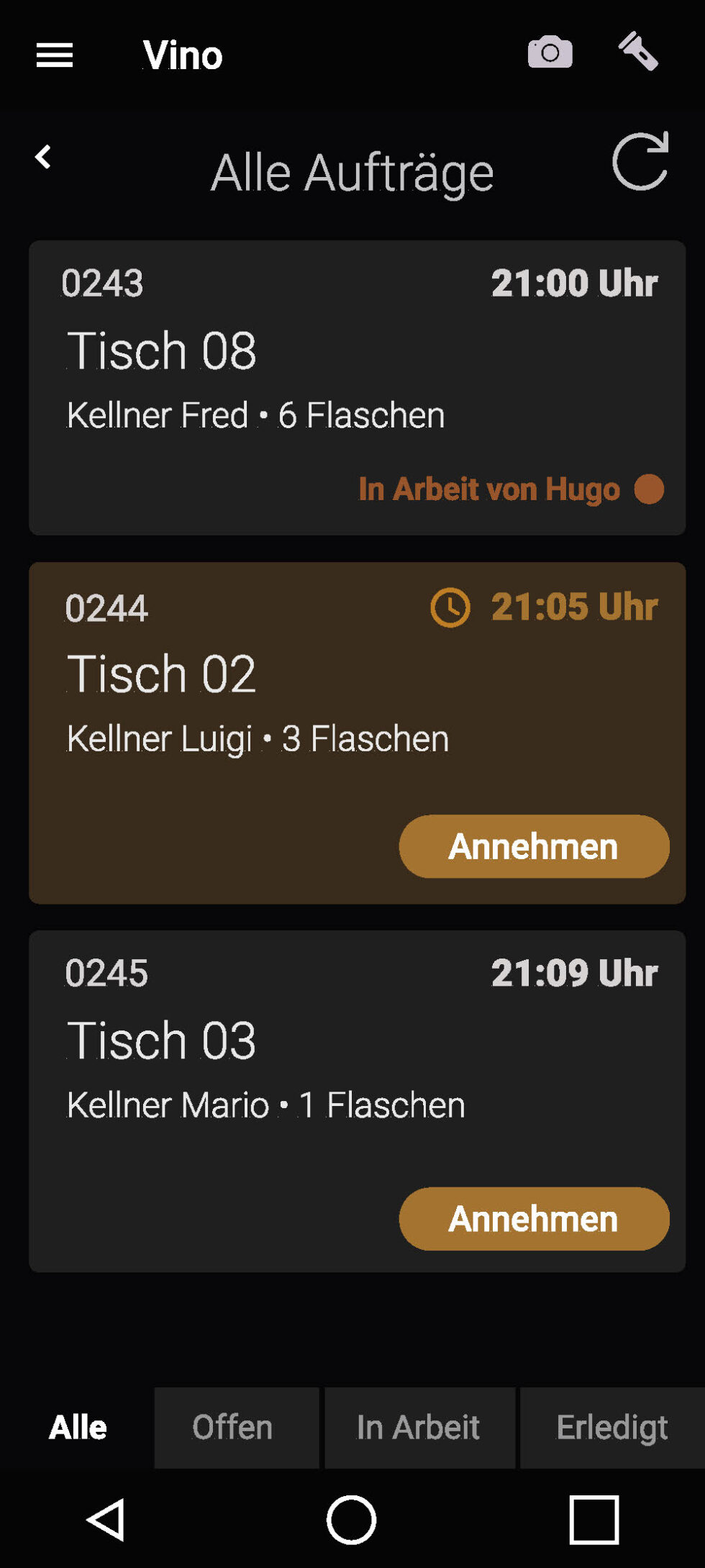Open the camera scanner
The height and width of the screenshot is (1568, 705).
pyautogui.click(x=550, y=53)
